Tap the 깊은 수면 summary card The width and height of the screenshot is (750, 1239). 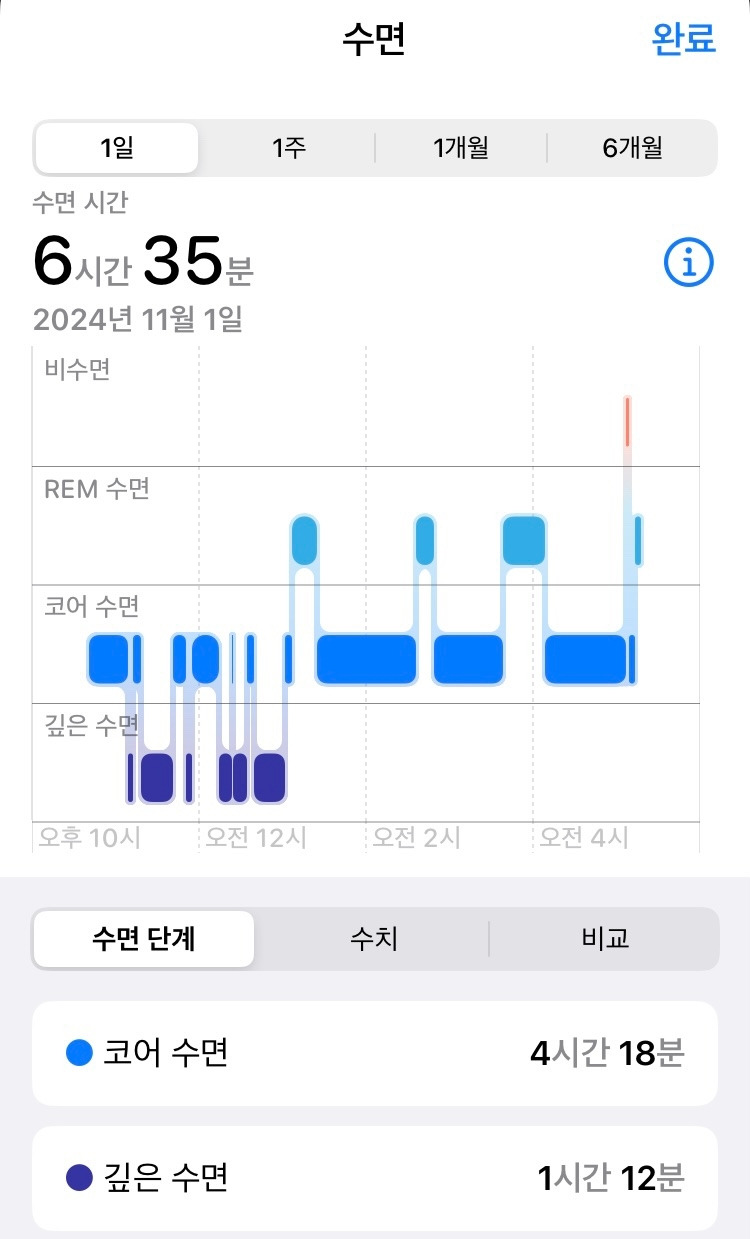375,1179
